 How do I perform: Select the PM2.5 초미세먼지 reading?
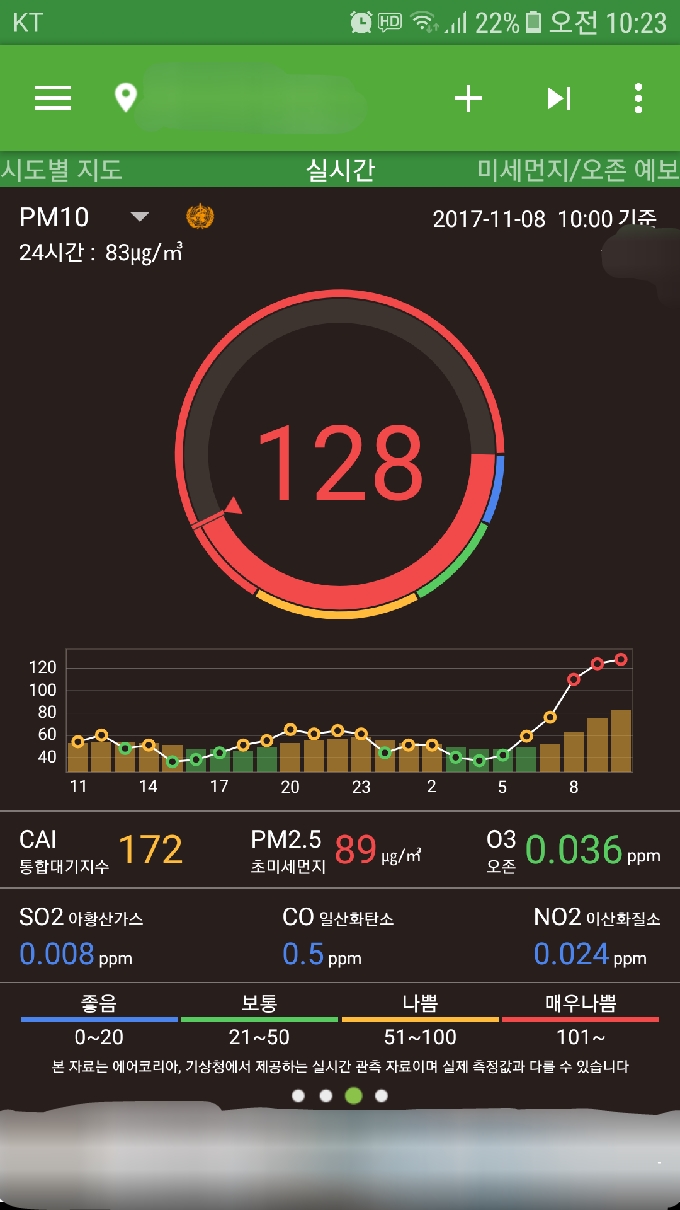pyautogui.click(x=336, y=850)
